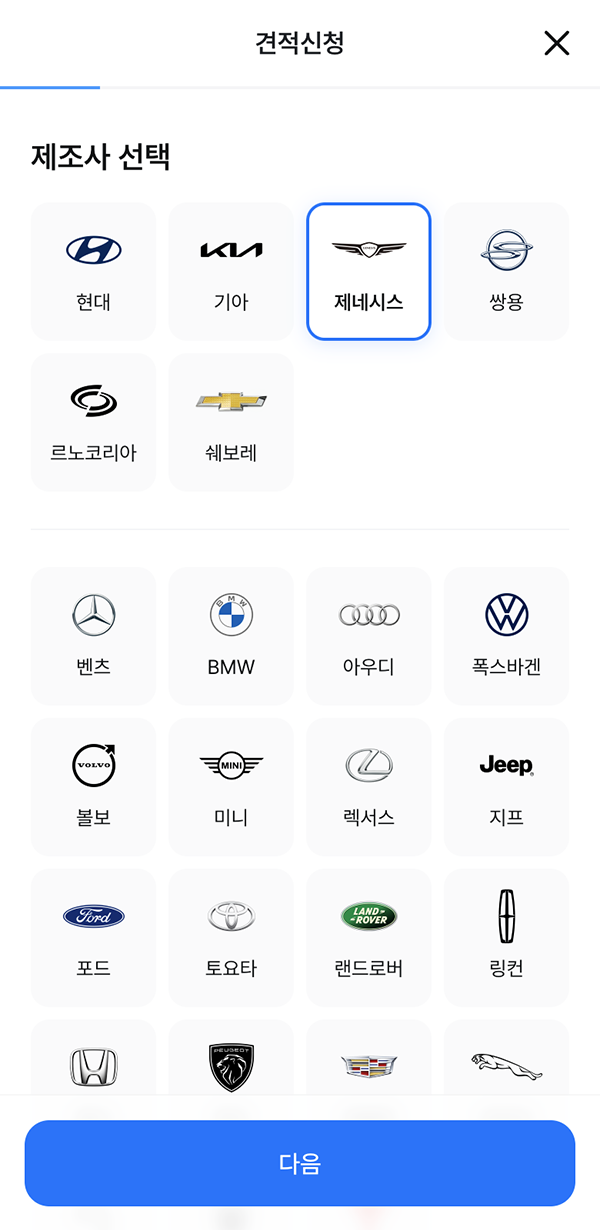
Task: Tap the selected 제네시스 tile
Action: pos(369,271)
